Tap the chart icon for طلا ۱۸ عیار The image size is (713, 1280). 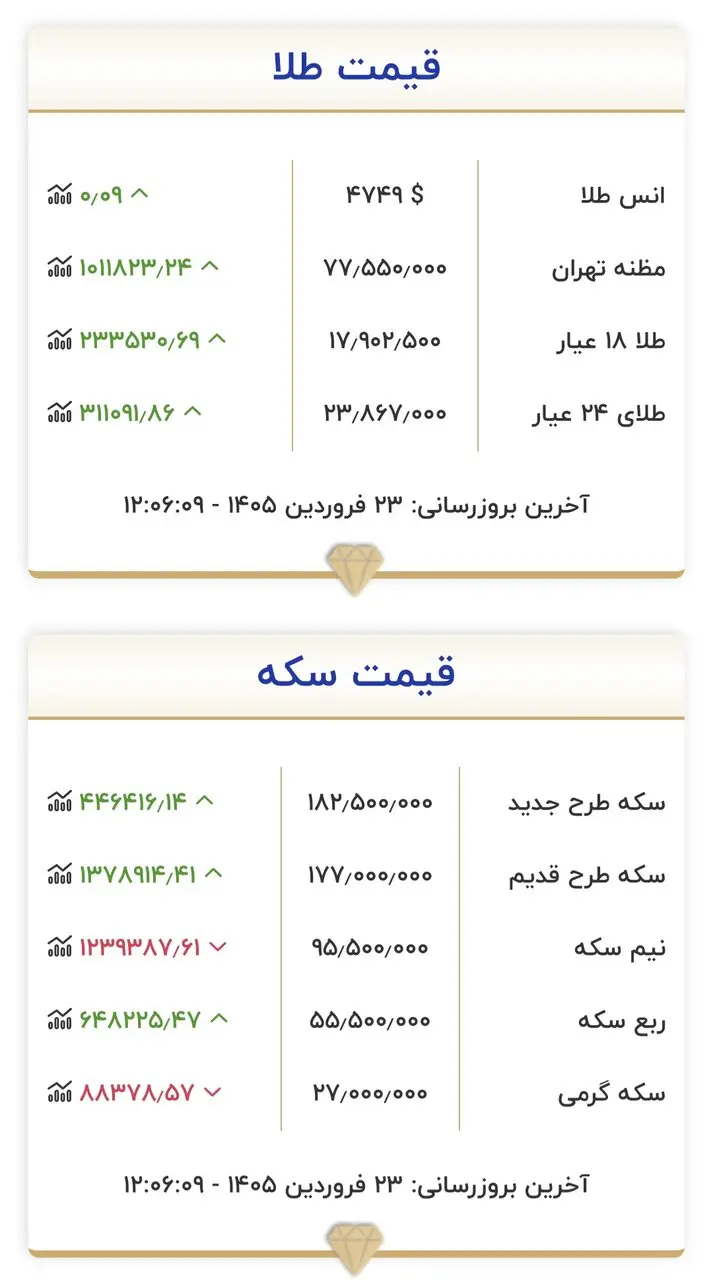[60, 340]
